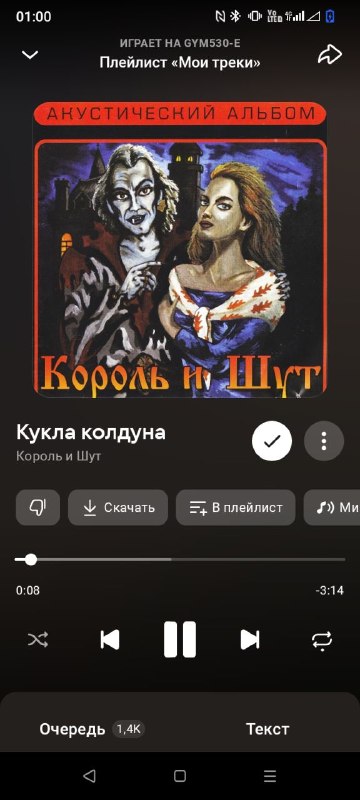Toggle repeat mode
The image size is (360, 800).
322,639
